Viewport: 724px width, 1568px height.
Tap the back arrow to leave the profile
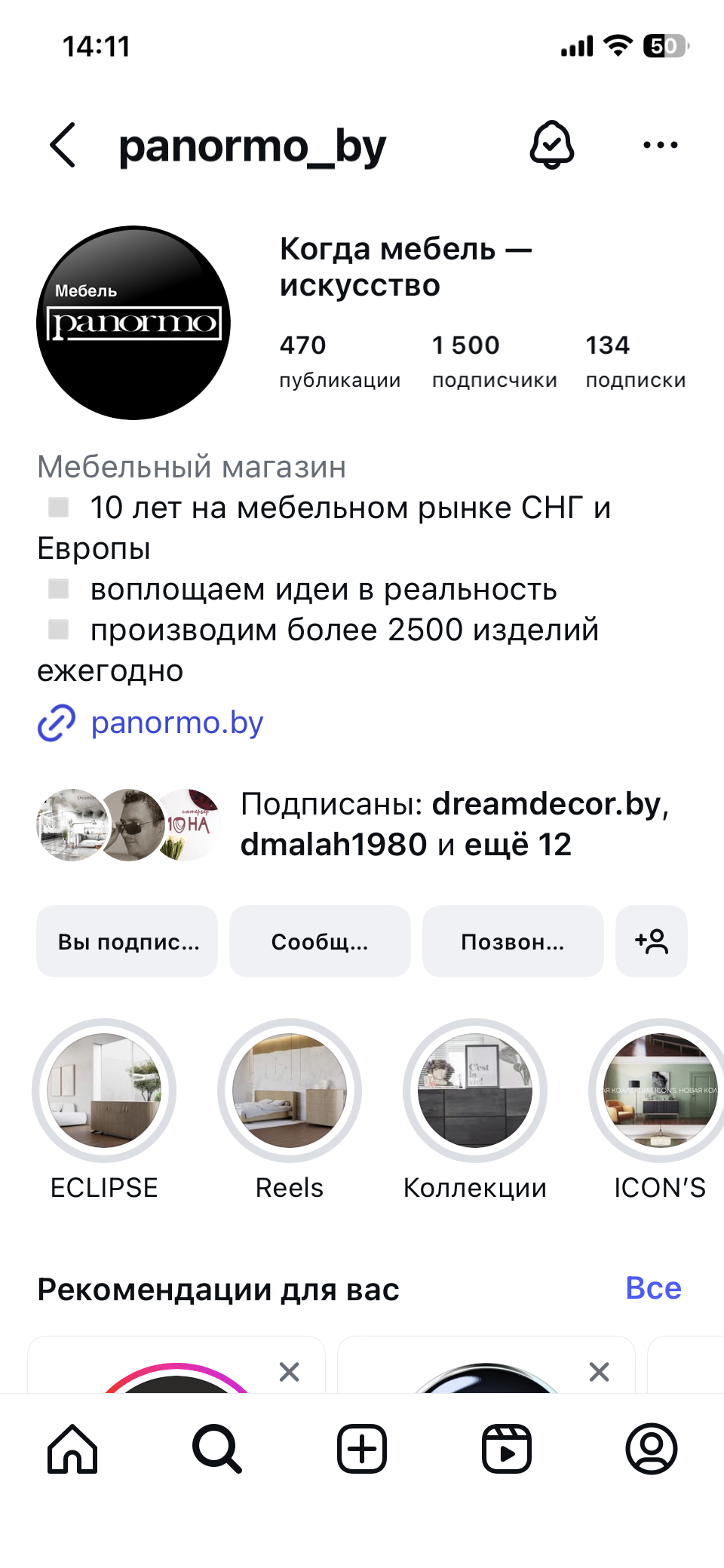(62, 146)
